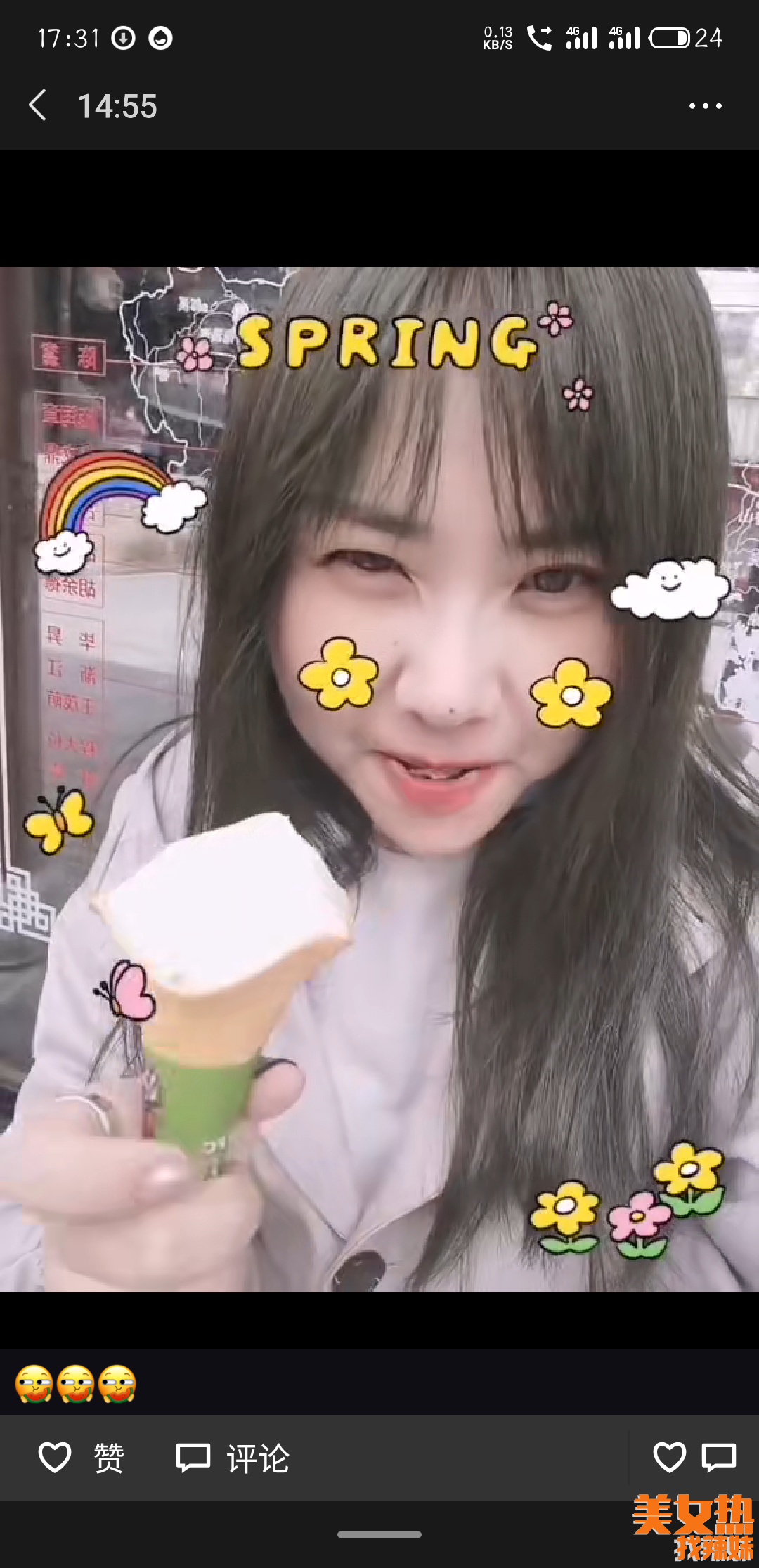This screenshot has height=1568, width=759.
Task: Open 评论 to write a comment
Action: pyautogui.click(x=233, y=1458)
